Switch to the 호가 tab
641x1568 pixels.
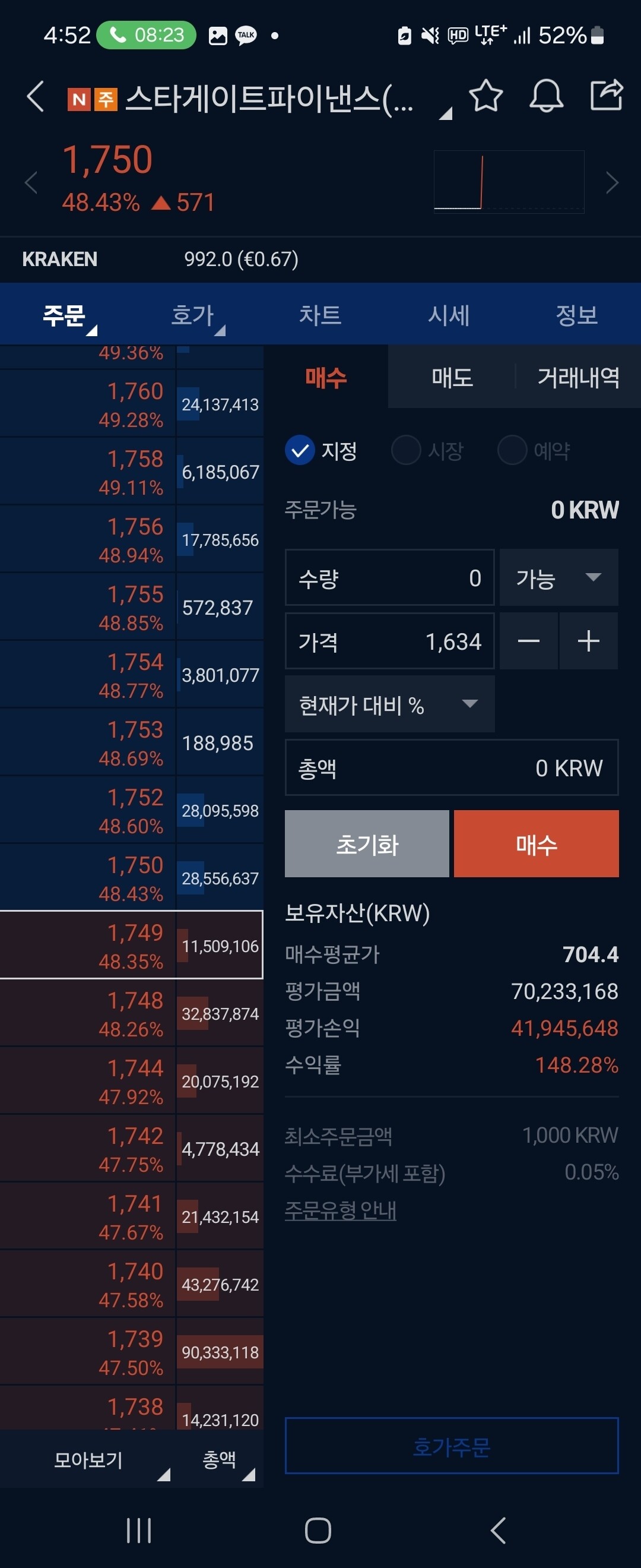tap(193, 315)
